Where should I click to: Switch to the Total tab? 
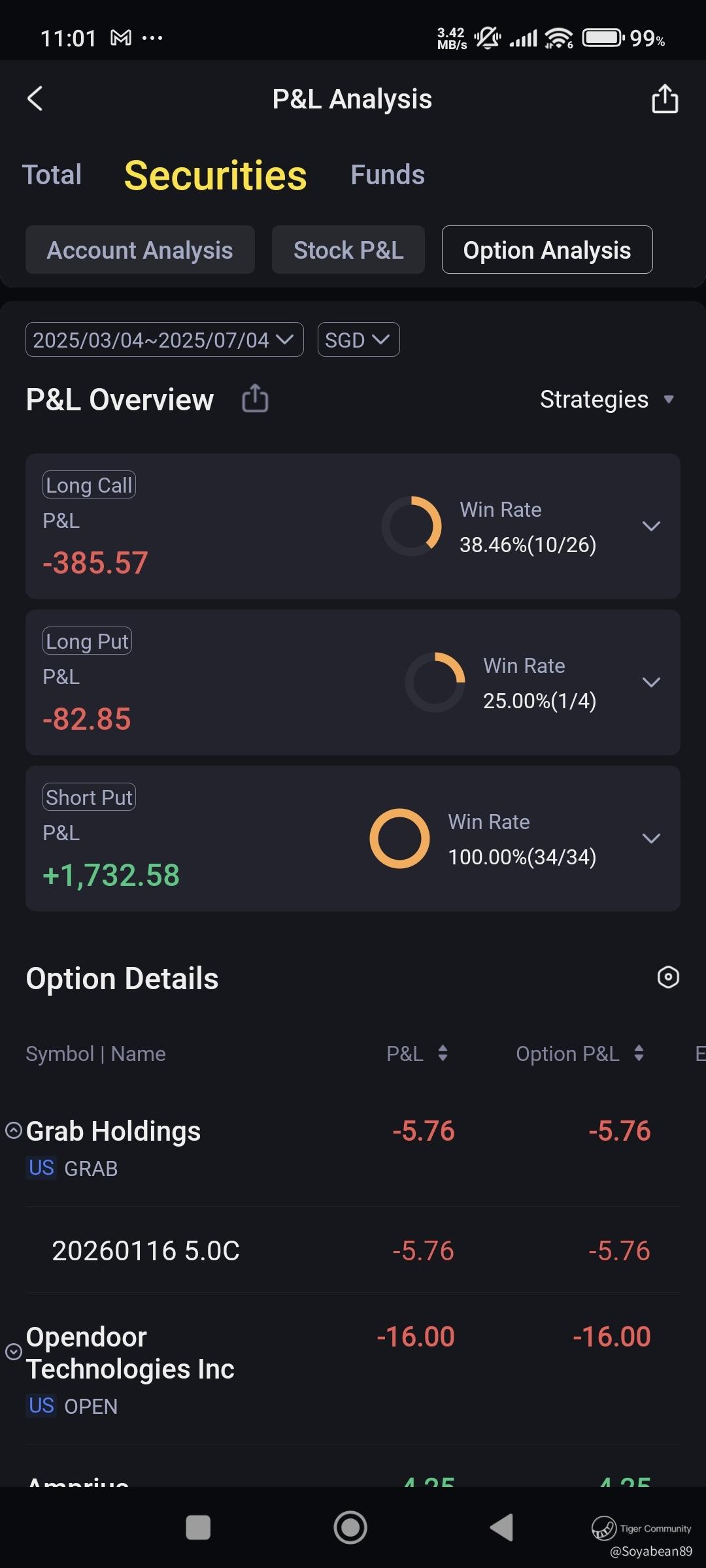[x=52, y=175]
